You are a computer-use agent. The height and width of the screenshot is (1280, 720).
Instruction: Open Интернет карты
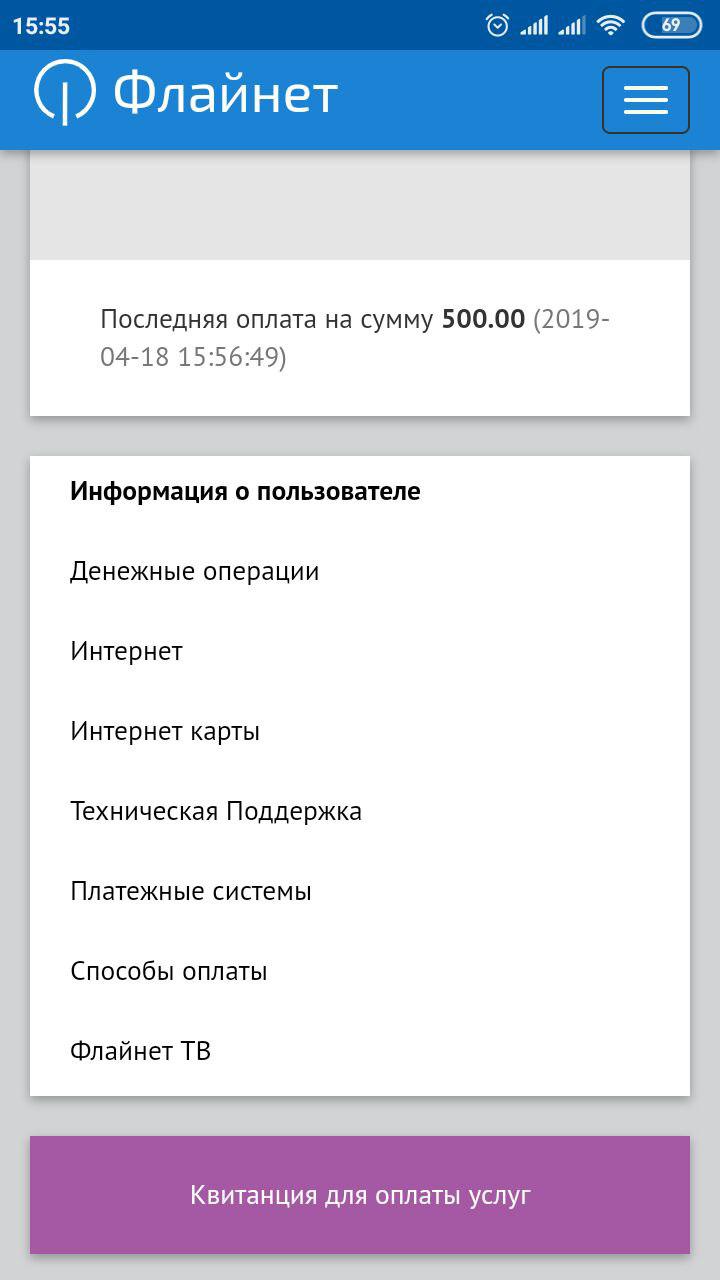165,731
